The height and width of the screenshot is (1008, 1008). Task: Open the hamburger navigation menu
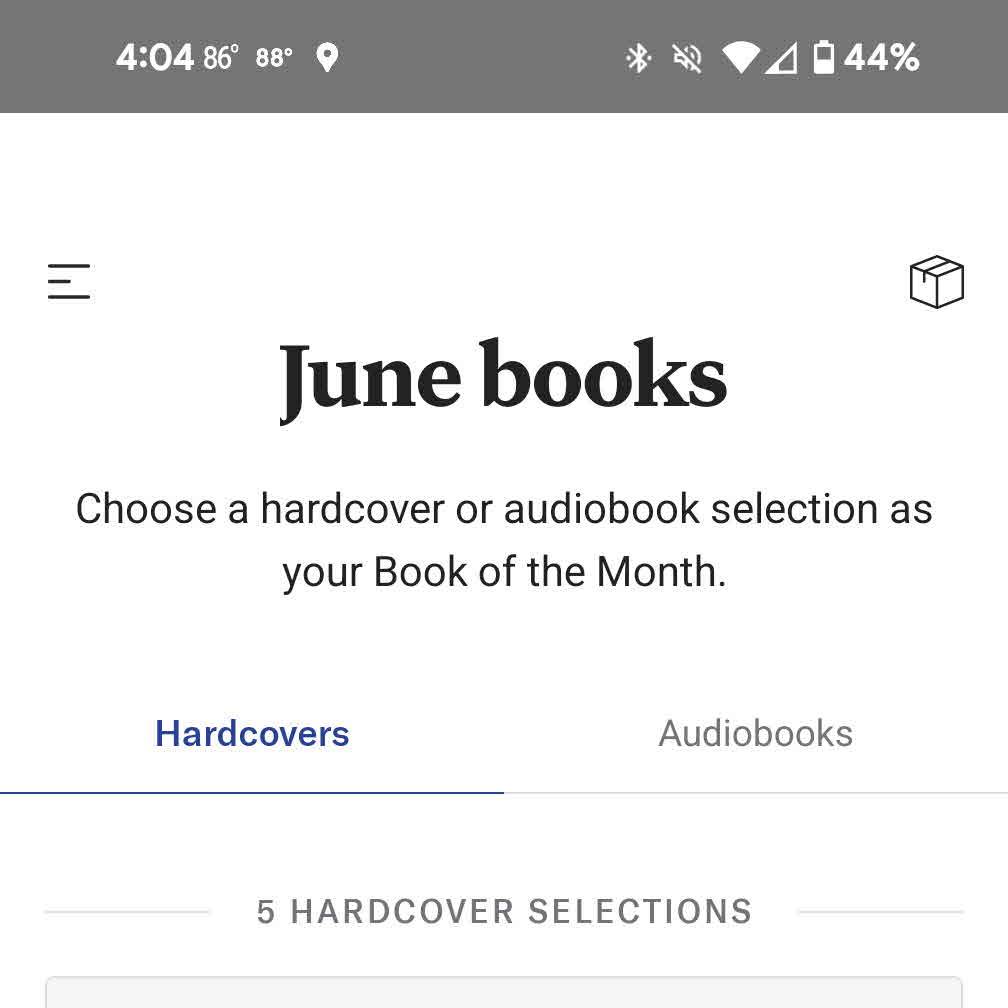coord(69,281)
